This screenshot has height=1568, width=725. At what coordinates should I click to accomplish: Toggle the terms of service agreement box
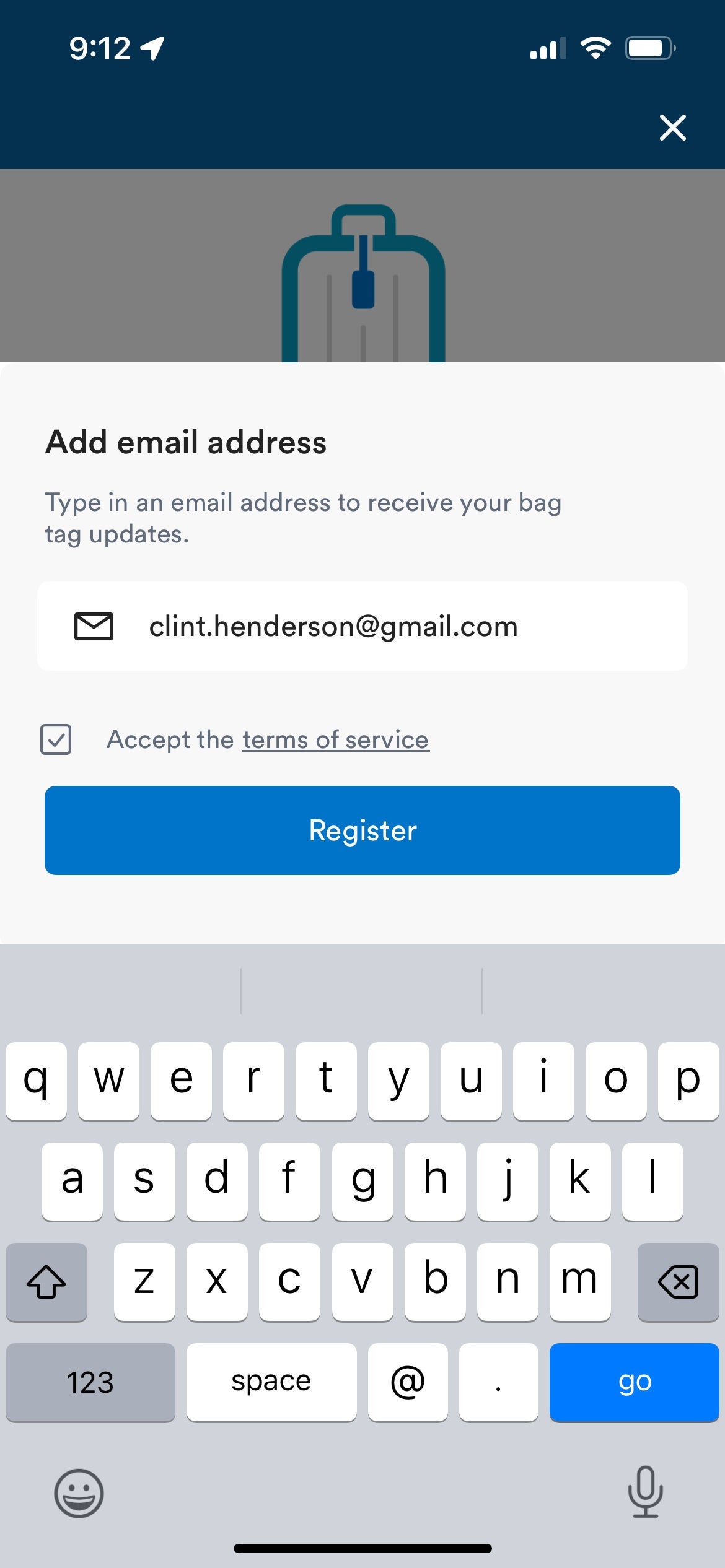point(56,739)
